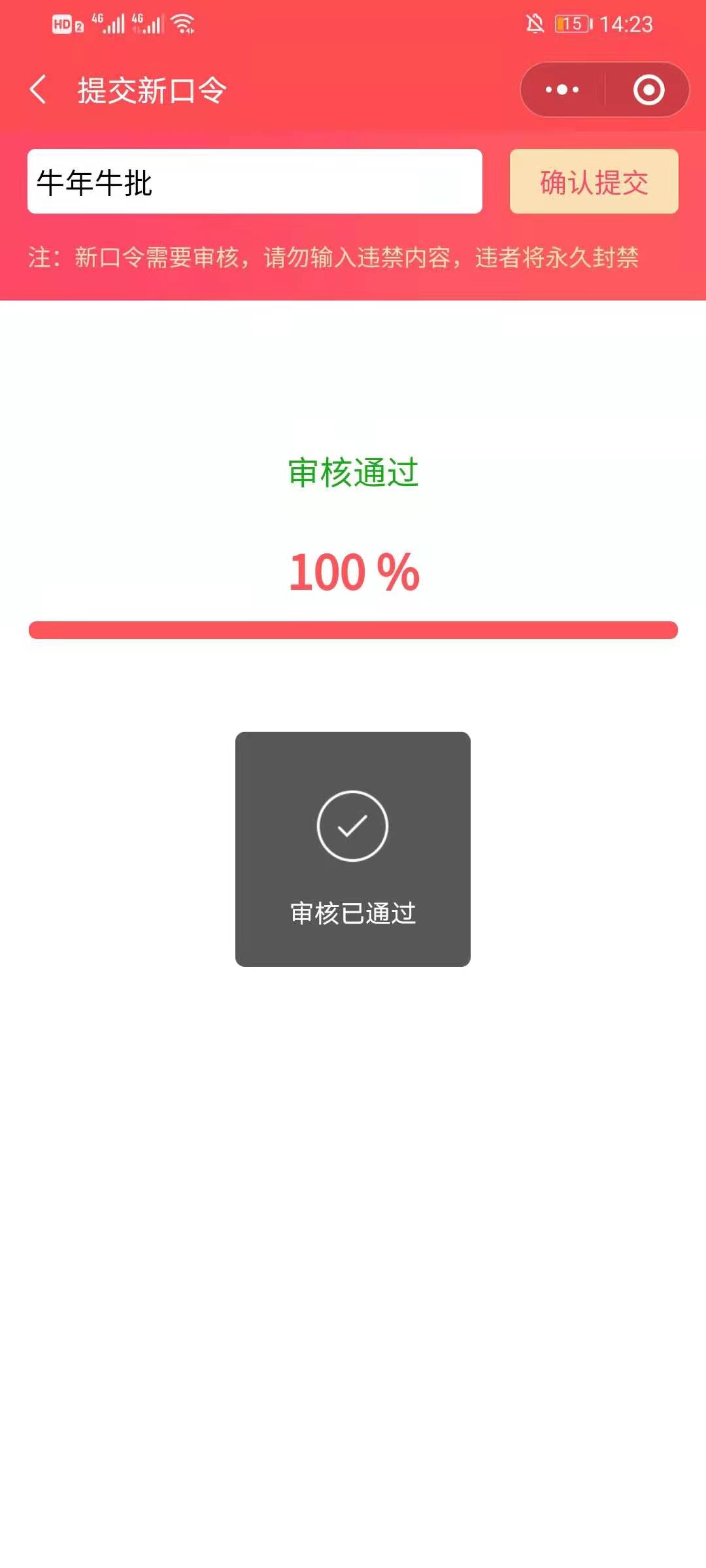Submit with the 确认提交 button
Image resolution: width=706 pixels, height=1568 pixels.
tap(594, 182)
